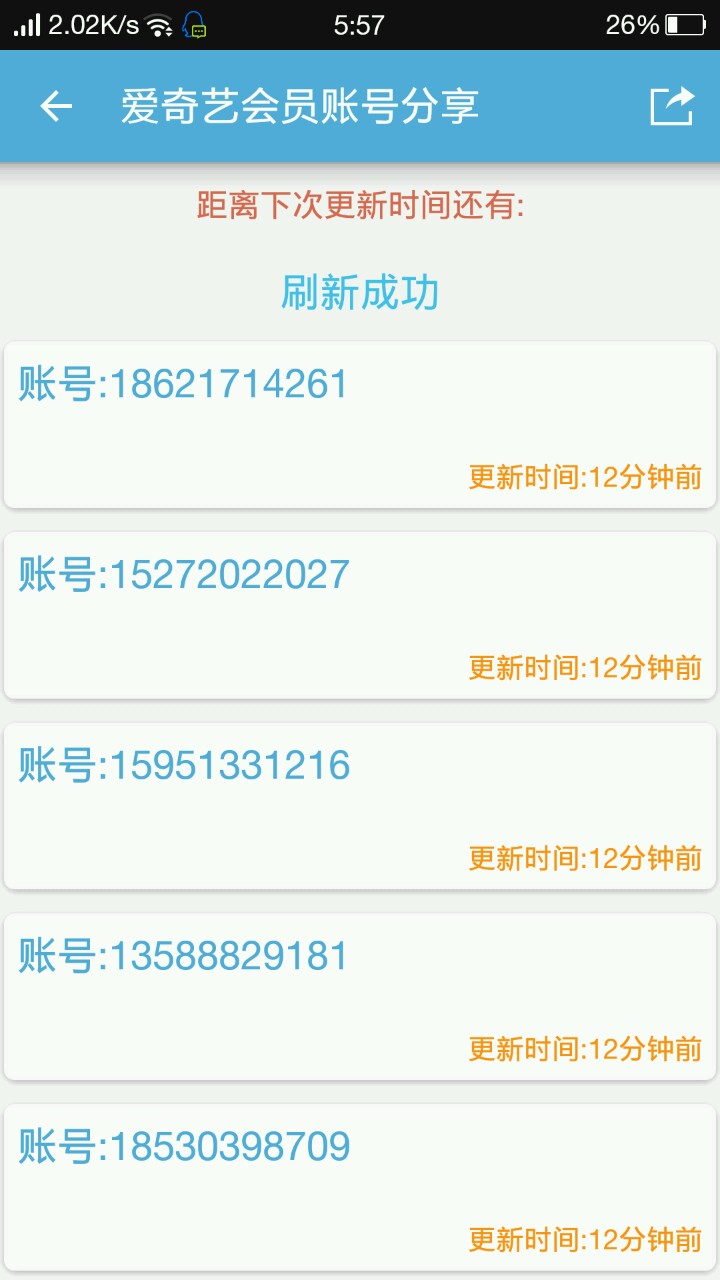Go back using the arrow icon
The height and width of the screenshot is (1280, 720).
56,106
